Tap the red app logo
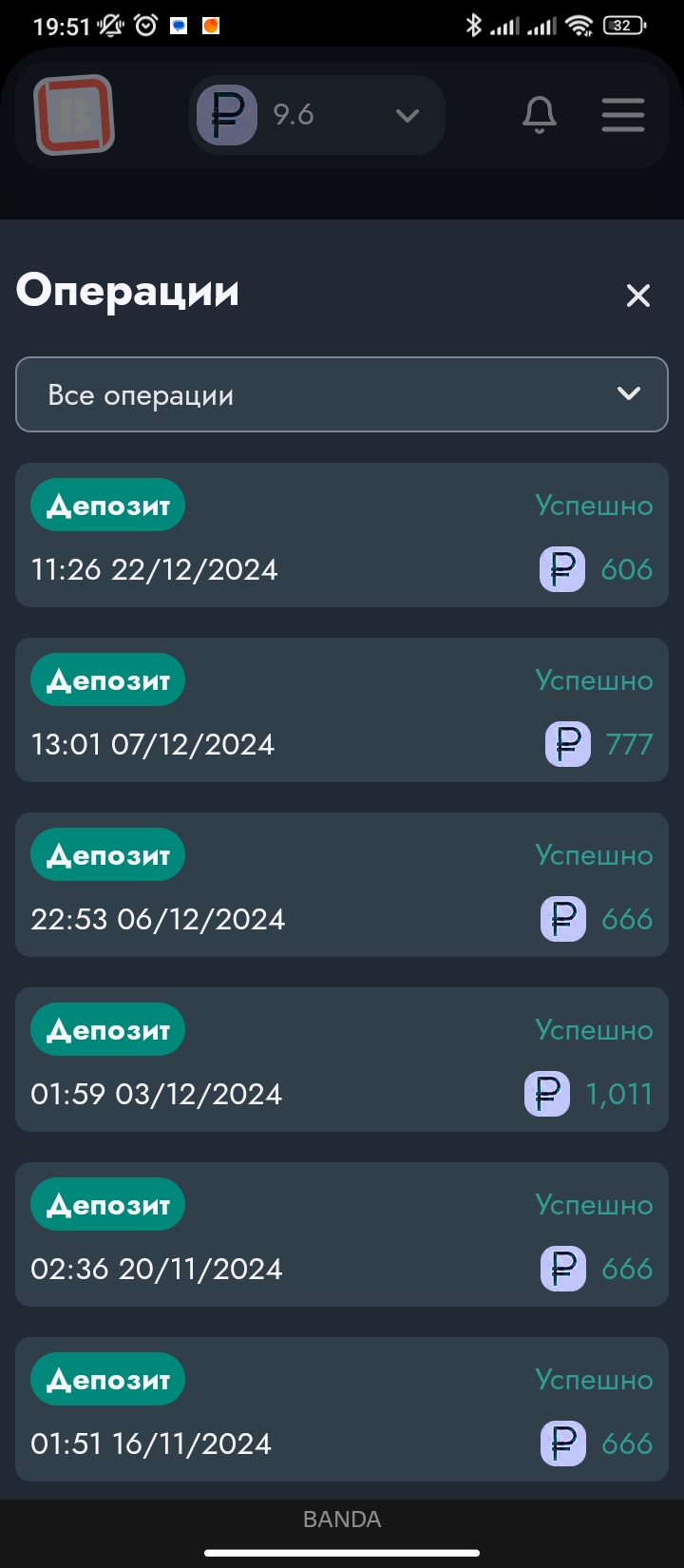 (74, 115)
